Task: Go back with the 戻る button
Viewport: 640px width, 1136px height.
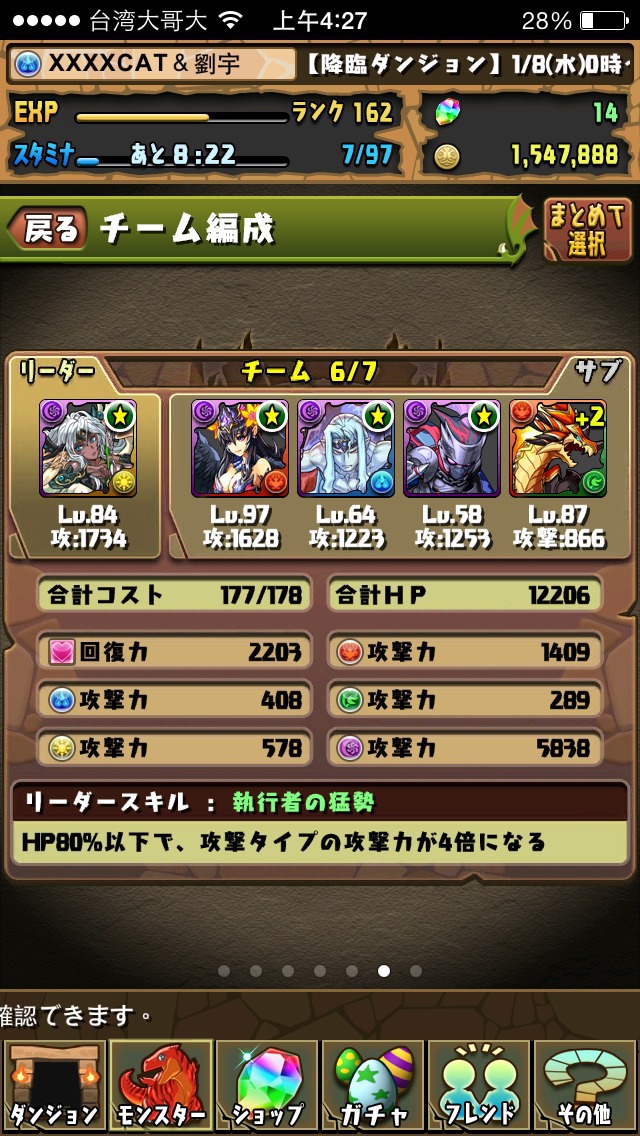Action: 48,229
